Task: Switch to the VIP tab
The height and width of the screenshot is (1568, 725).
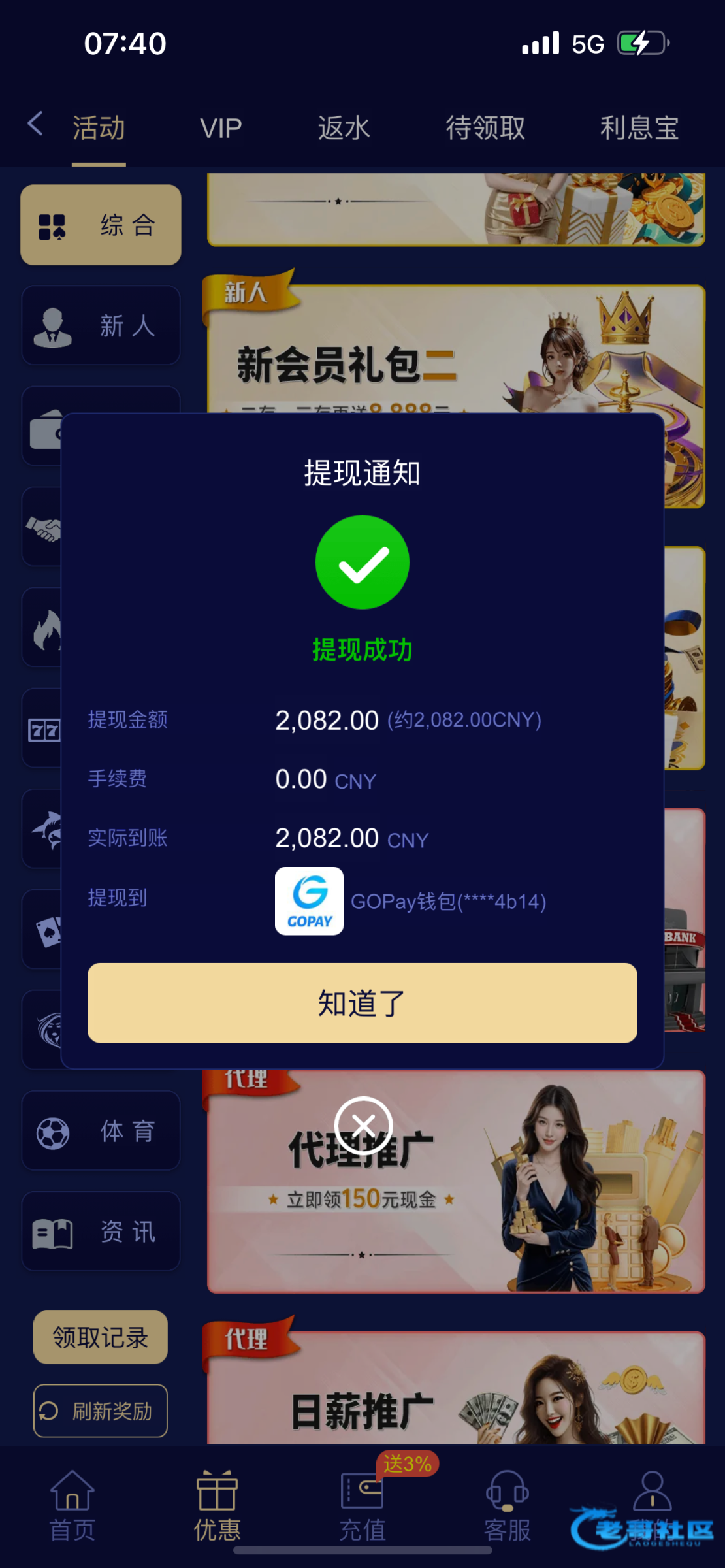Action: coord(221,128)
